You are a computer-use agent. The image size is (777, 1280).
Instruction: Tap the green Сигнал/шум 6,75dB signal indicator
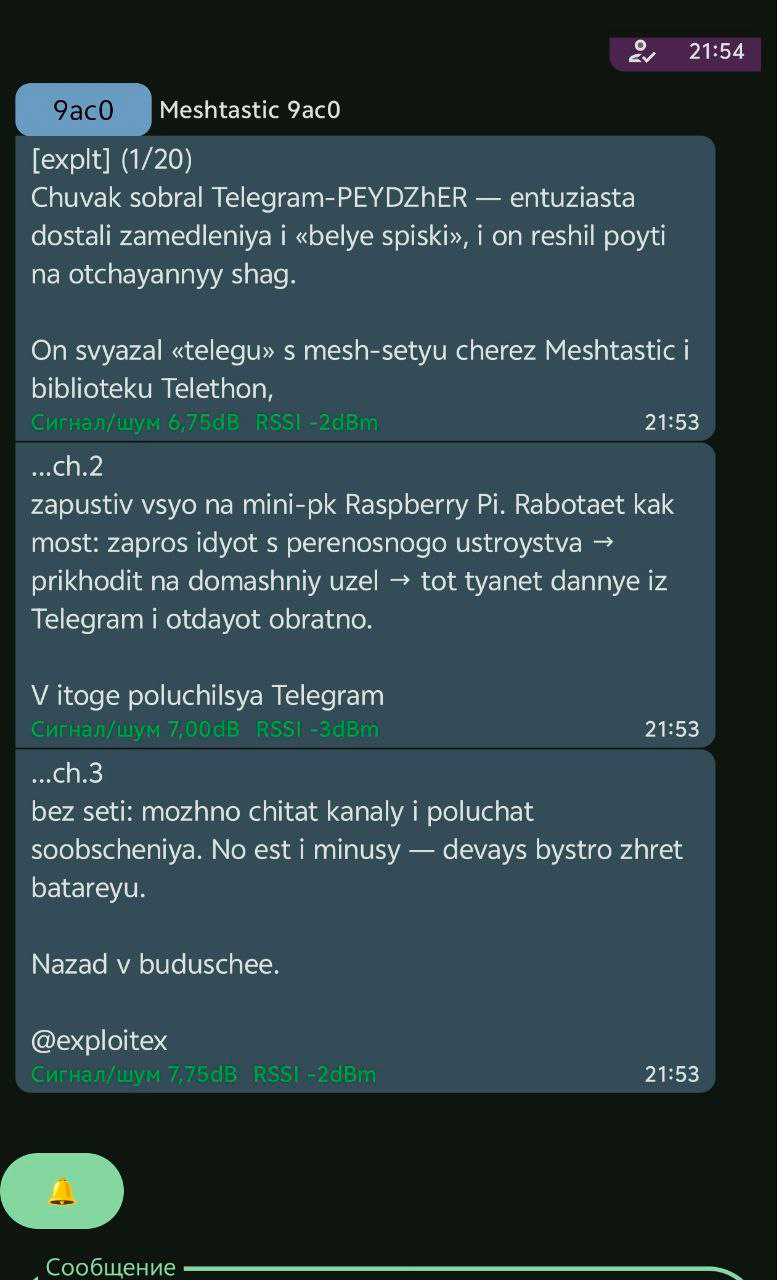(x=134, y=422)
